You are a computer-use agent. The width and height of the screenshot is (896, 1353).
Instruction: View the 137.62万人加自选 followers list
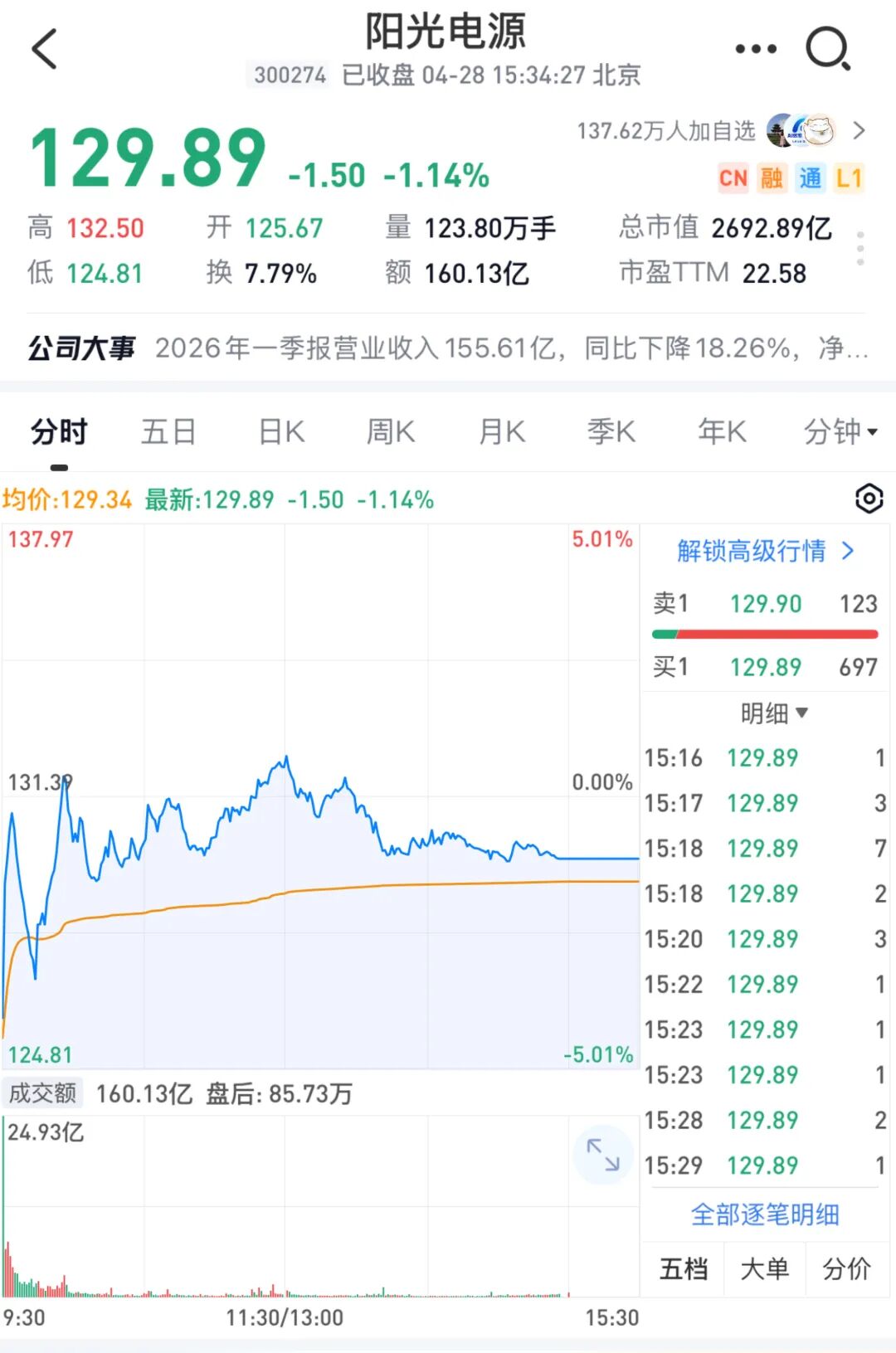point(722,131)
